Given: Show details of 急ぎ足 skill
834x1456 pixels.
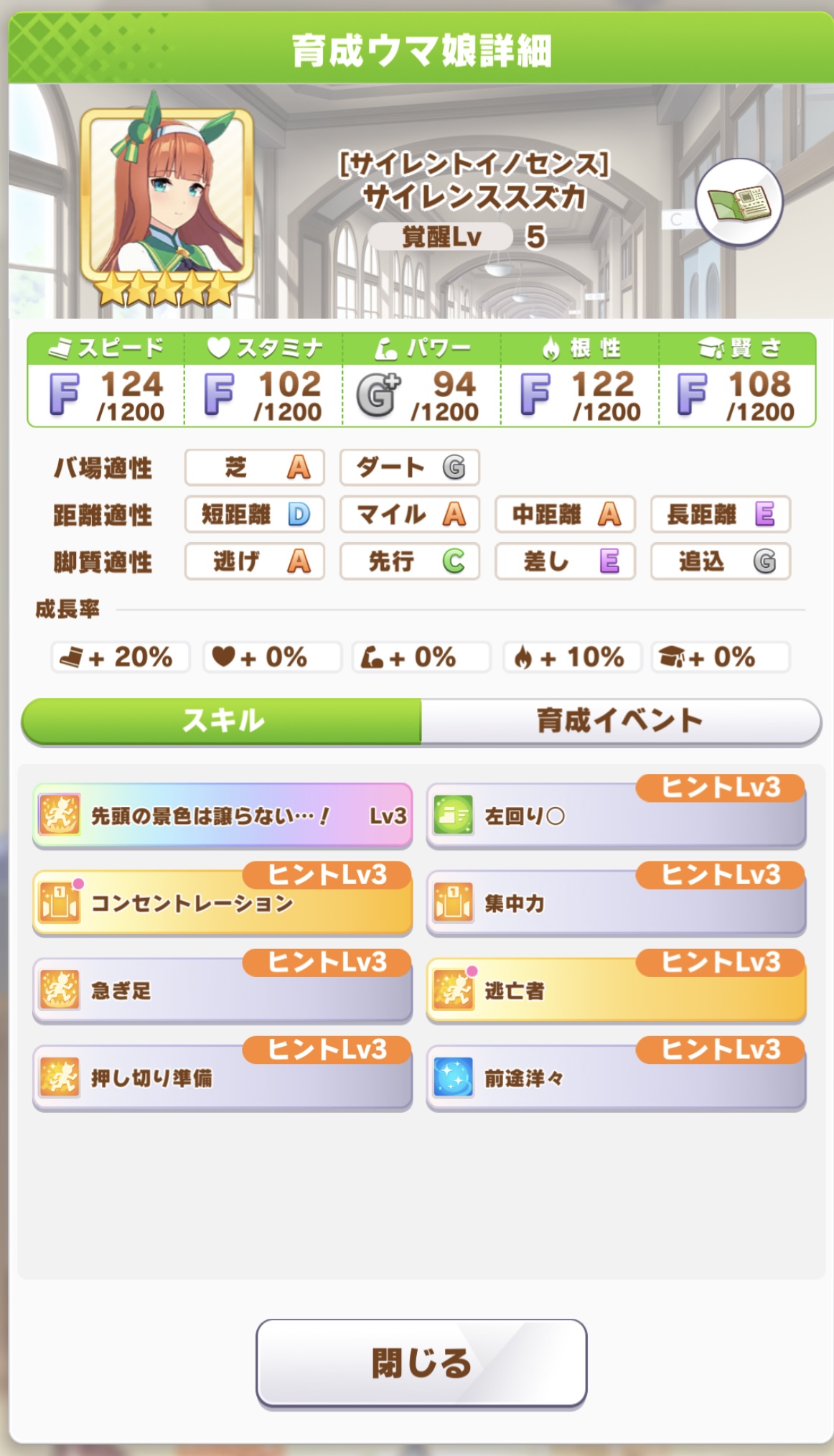Looking at the screenshot, I should point(222,992).
